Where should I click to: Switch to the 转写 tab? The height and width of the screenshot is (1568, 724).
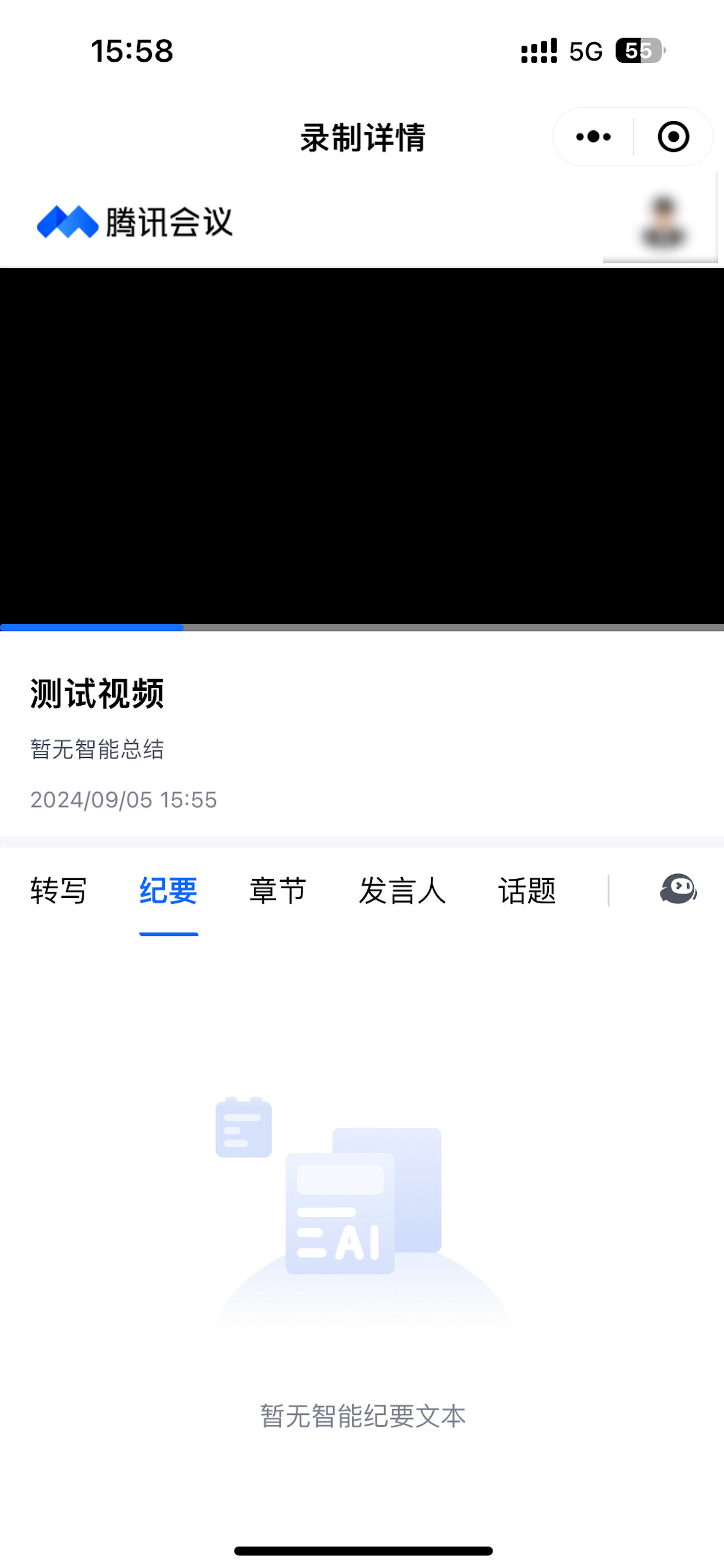[x=59, y=891]
